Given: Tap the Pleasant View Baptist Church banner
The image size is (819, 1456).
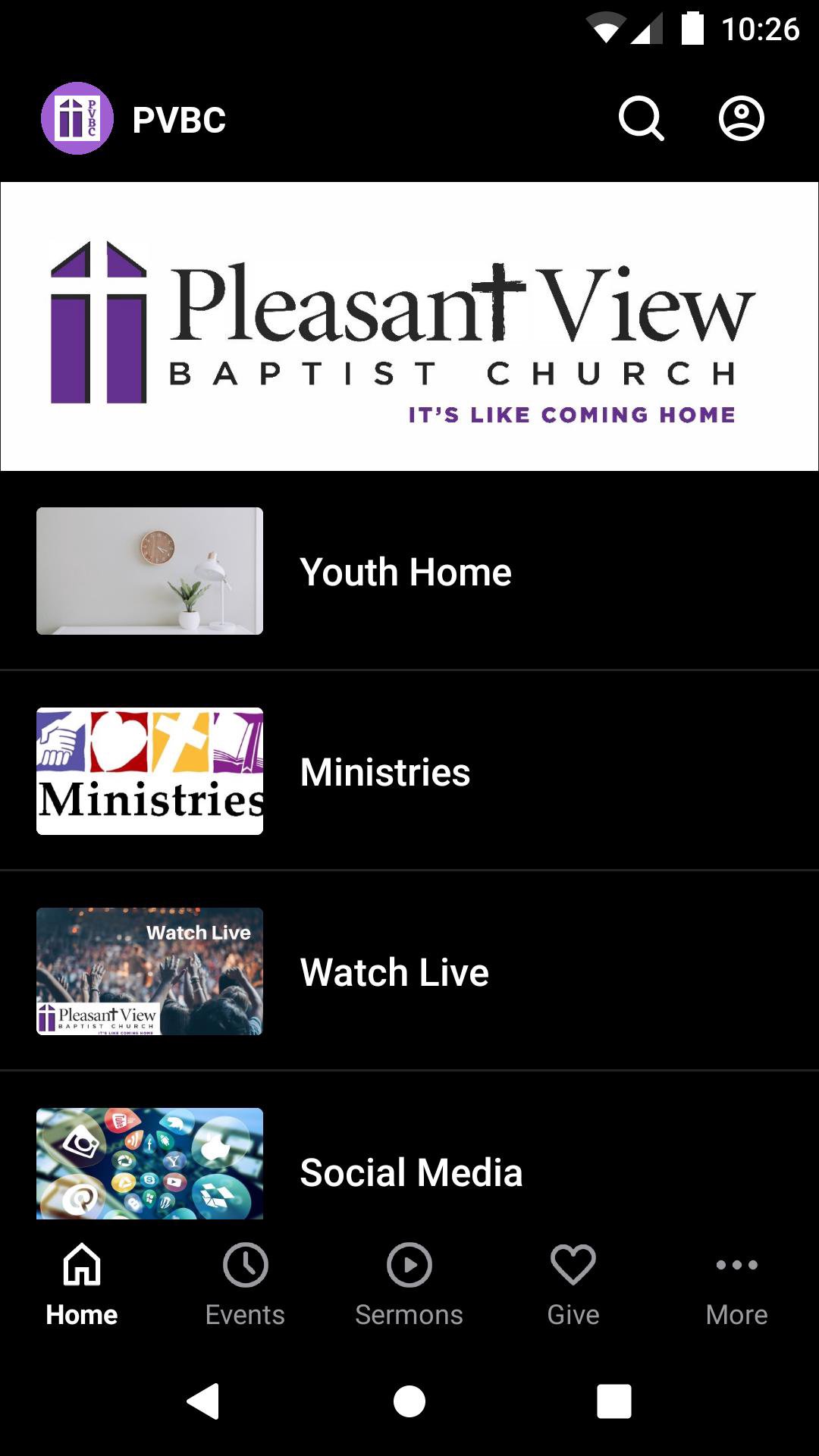Looking at the screenshot, I should point(409,326).
